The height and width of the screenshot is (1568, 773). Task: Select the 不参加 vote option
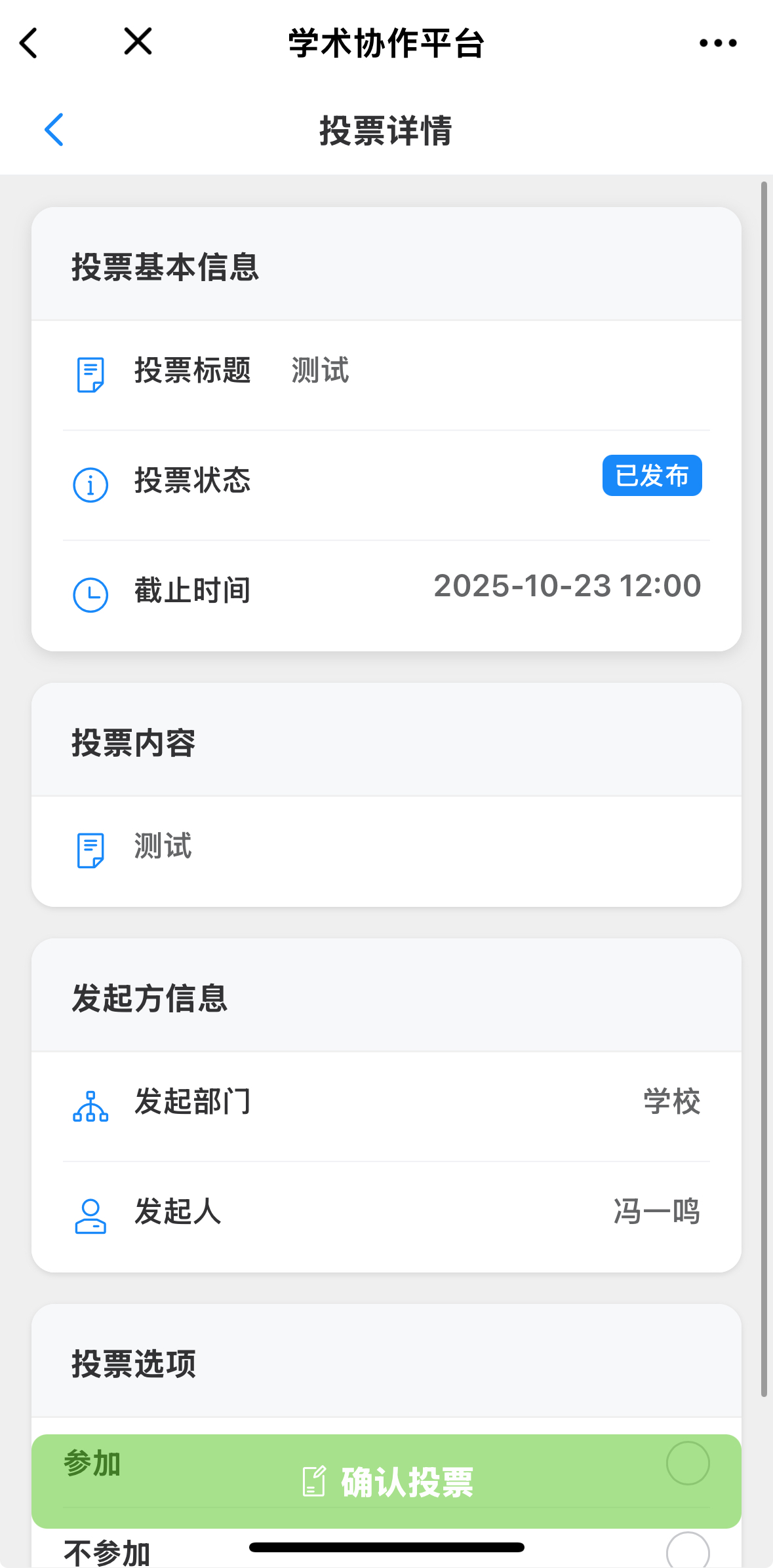coord(687,1552)
